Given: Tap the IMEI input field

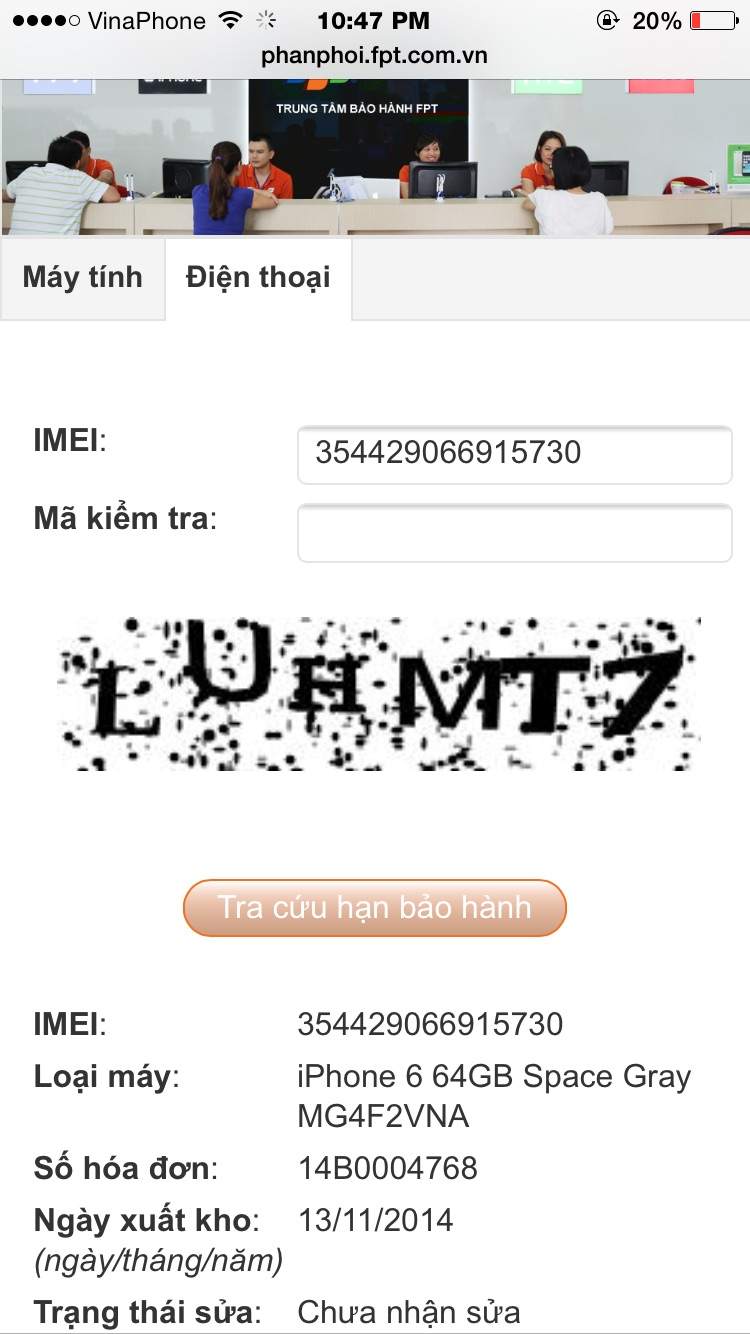Looking at the screenshot, I should pos(514,454).
